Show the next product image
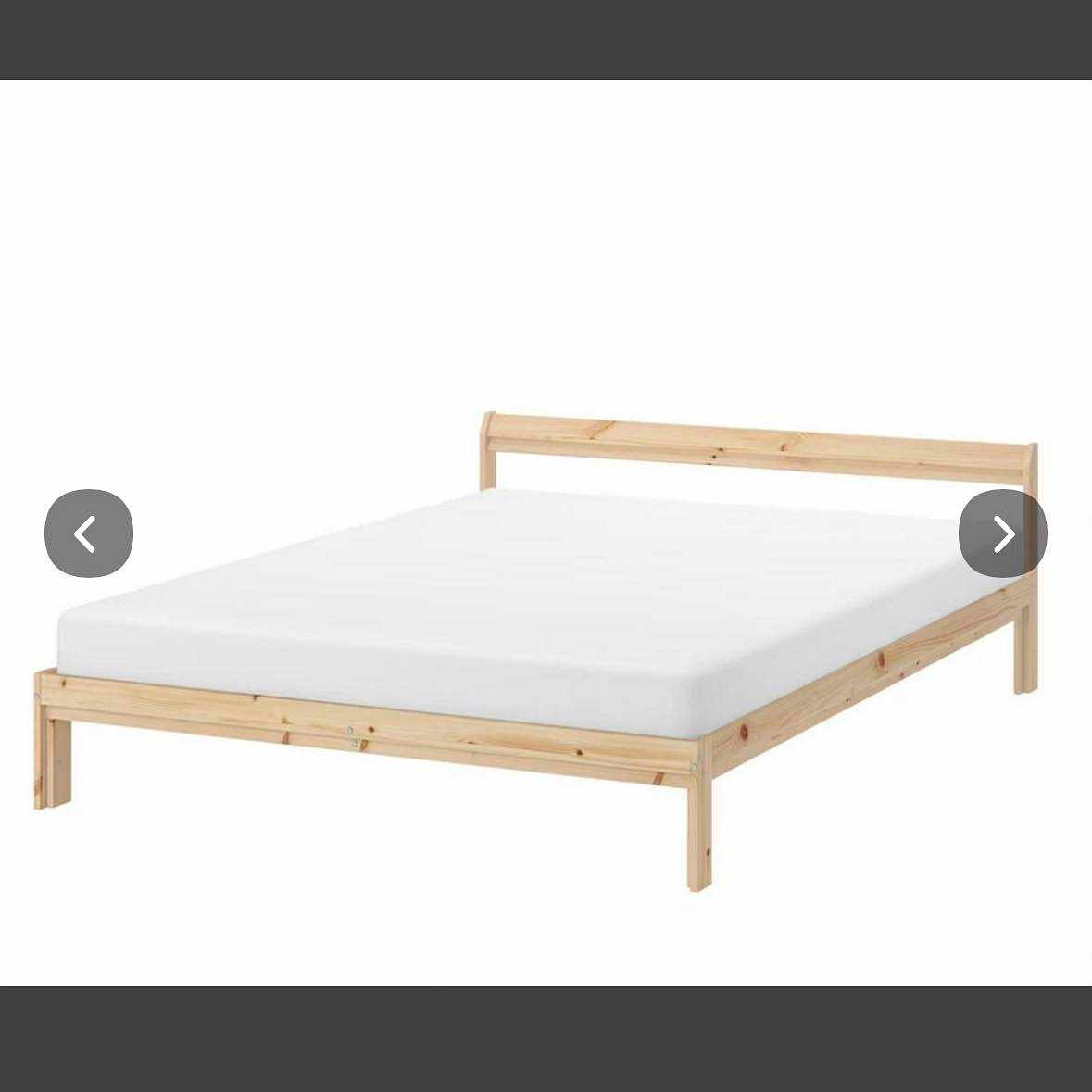Screen dimensions: 1092x1092 1002,533
